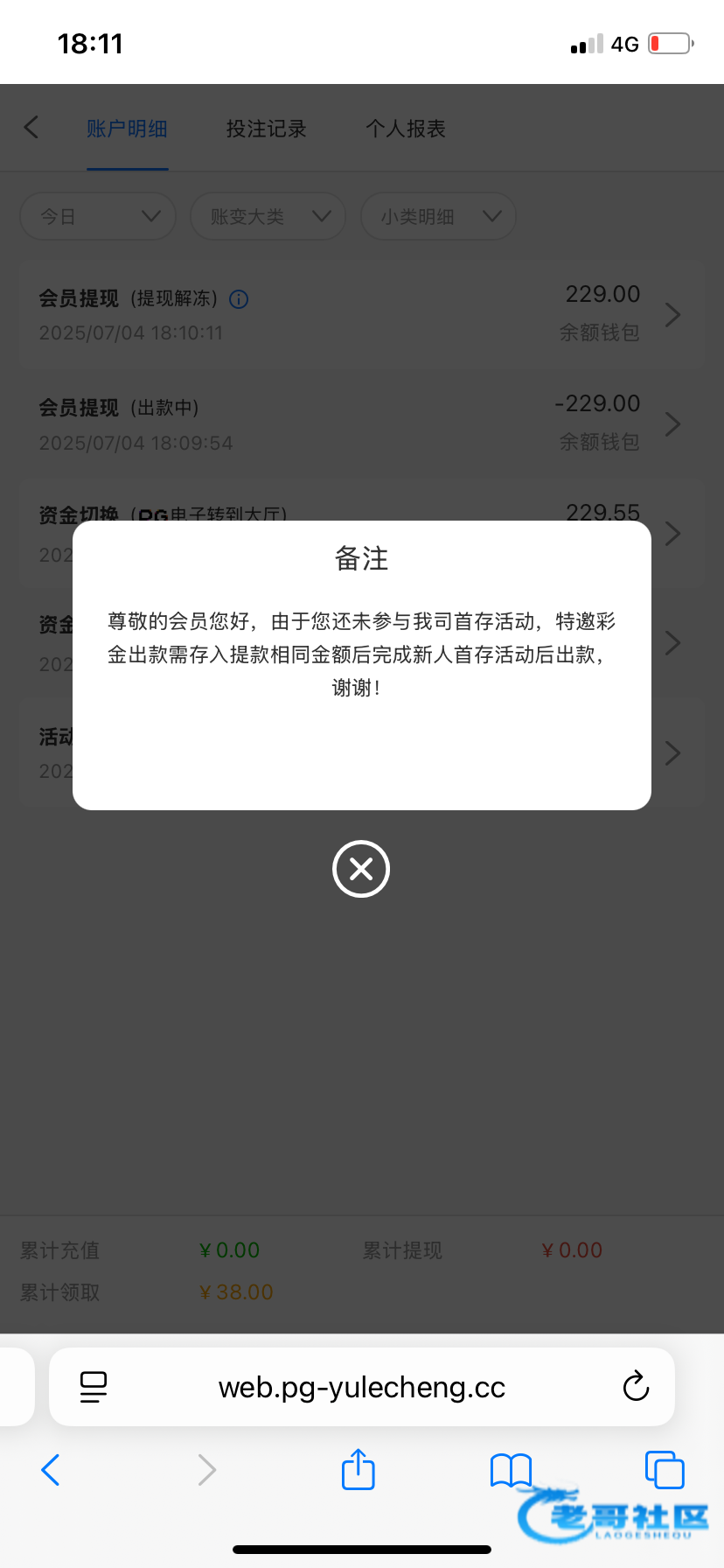This screenshot has height=1568, width=724.
Task: Tap the Safari address bar
Action: click(x=362, y=1387)
